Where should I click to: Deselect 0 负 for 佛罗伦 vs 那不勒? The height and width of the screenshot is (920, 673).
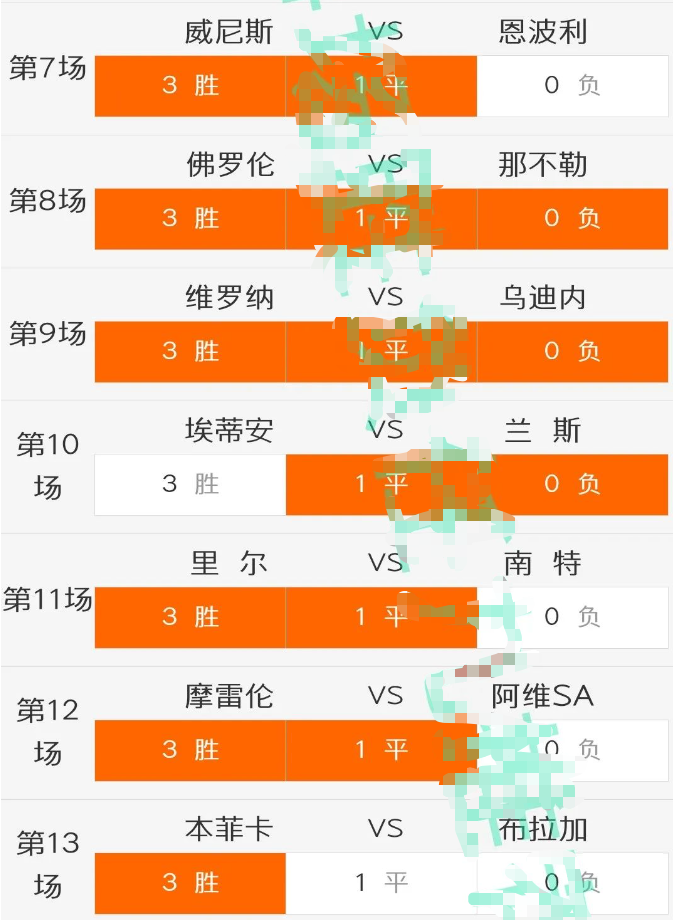572,218
